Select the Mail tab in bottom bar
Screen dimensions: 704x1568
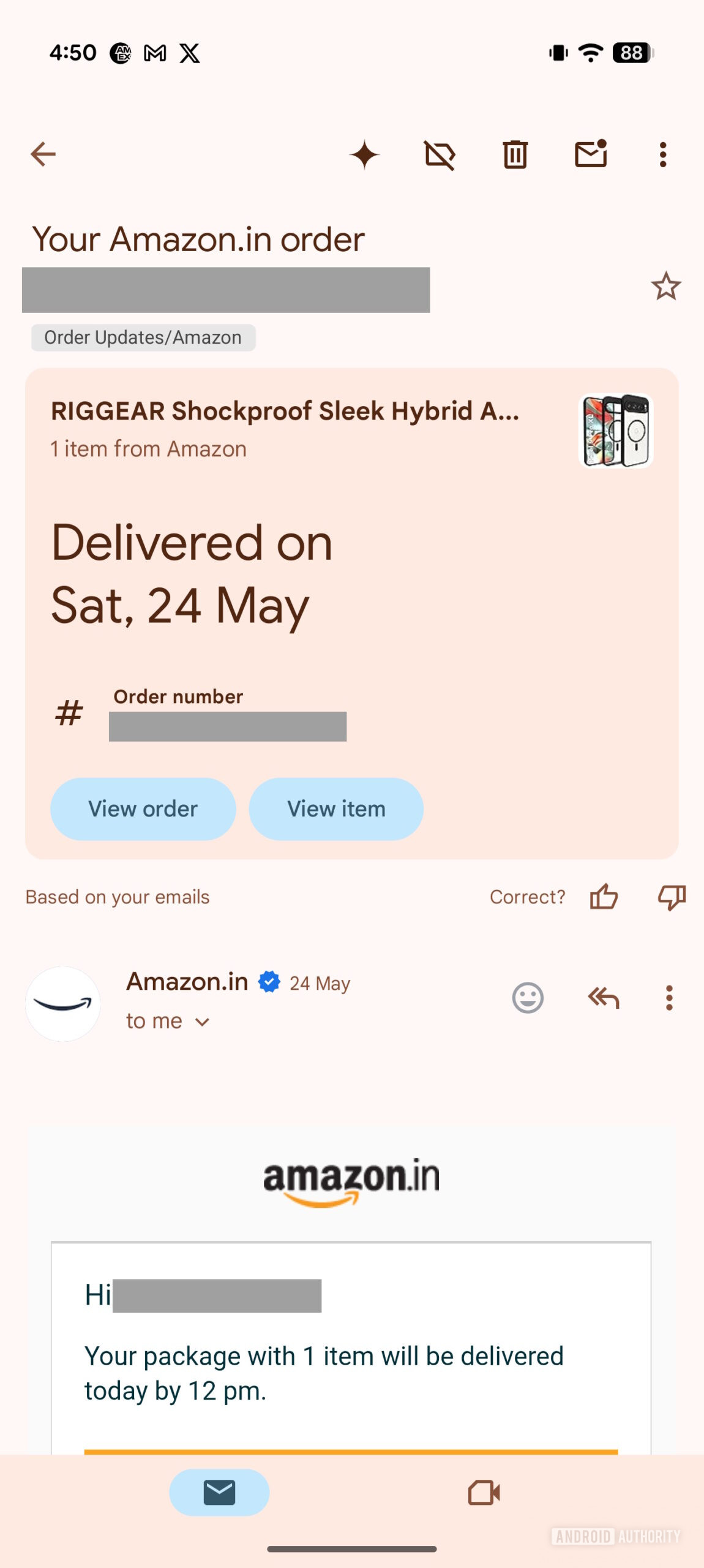(x=219, y=1493)
